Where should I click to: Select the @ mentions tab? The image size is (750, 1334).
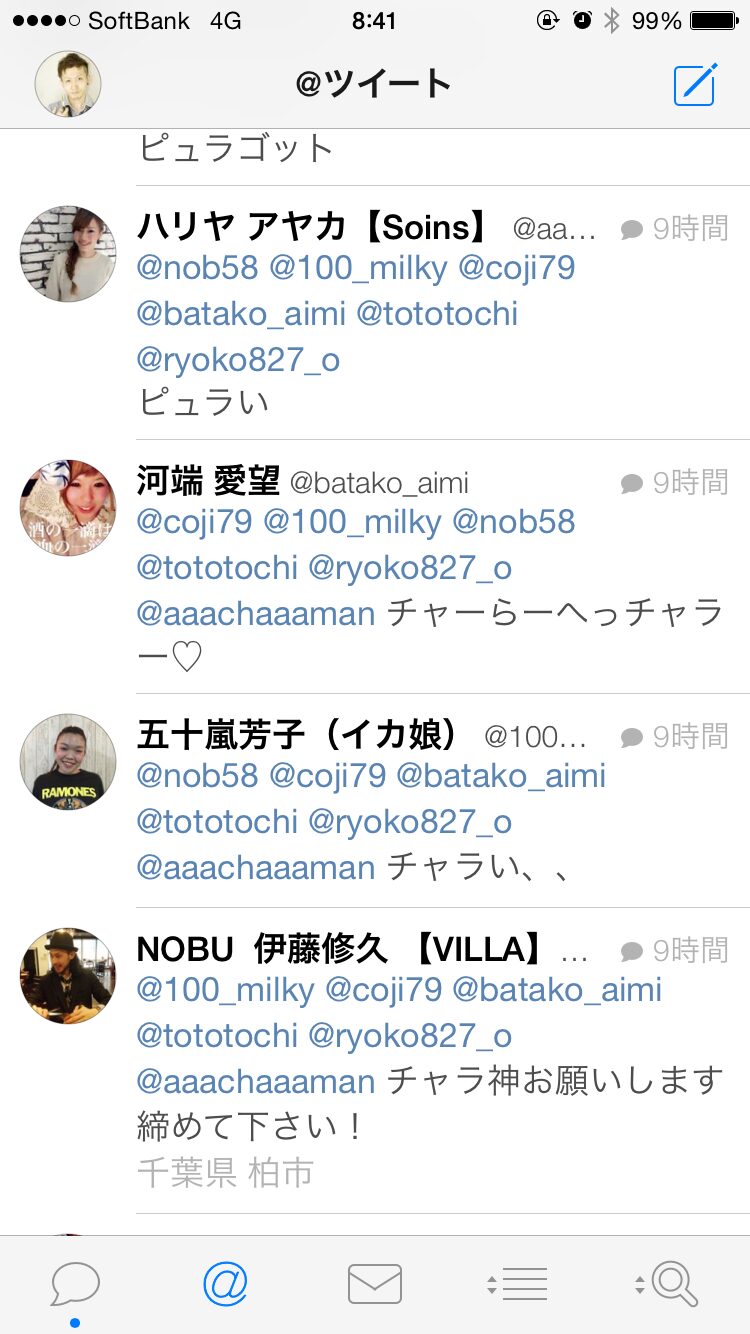pyautogui.click(x=225, y=1284)
